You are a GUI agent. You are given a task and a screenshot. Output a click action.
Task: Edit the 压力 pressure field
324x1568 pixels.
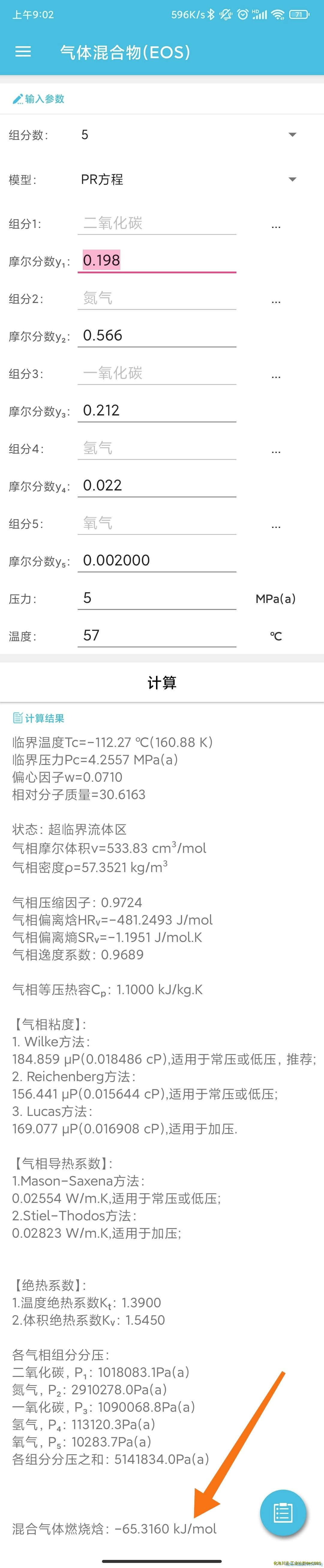157,598
